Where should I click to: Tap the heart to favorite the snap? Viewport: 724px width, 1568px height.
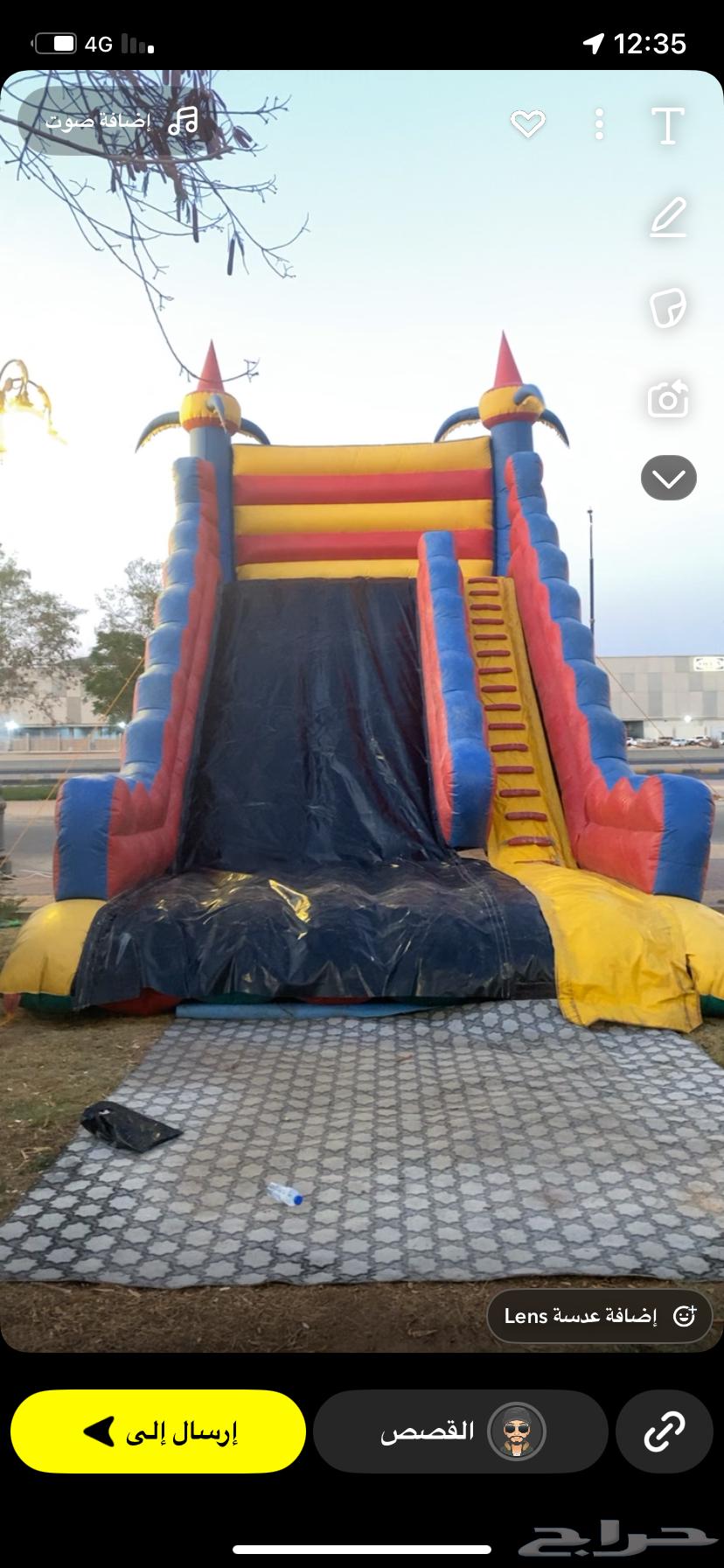click(530, 124)
